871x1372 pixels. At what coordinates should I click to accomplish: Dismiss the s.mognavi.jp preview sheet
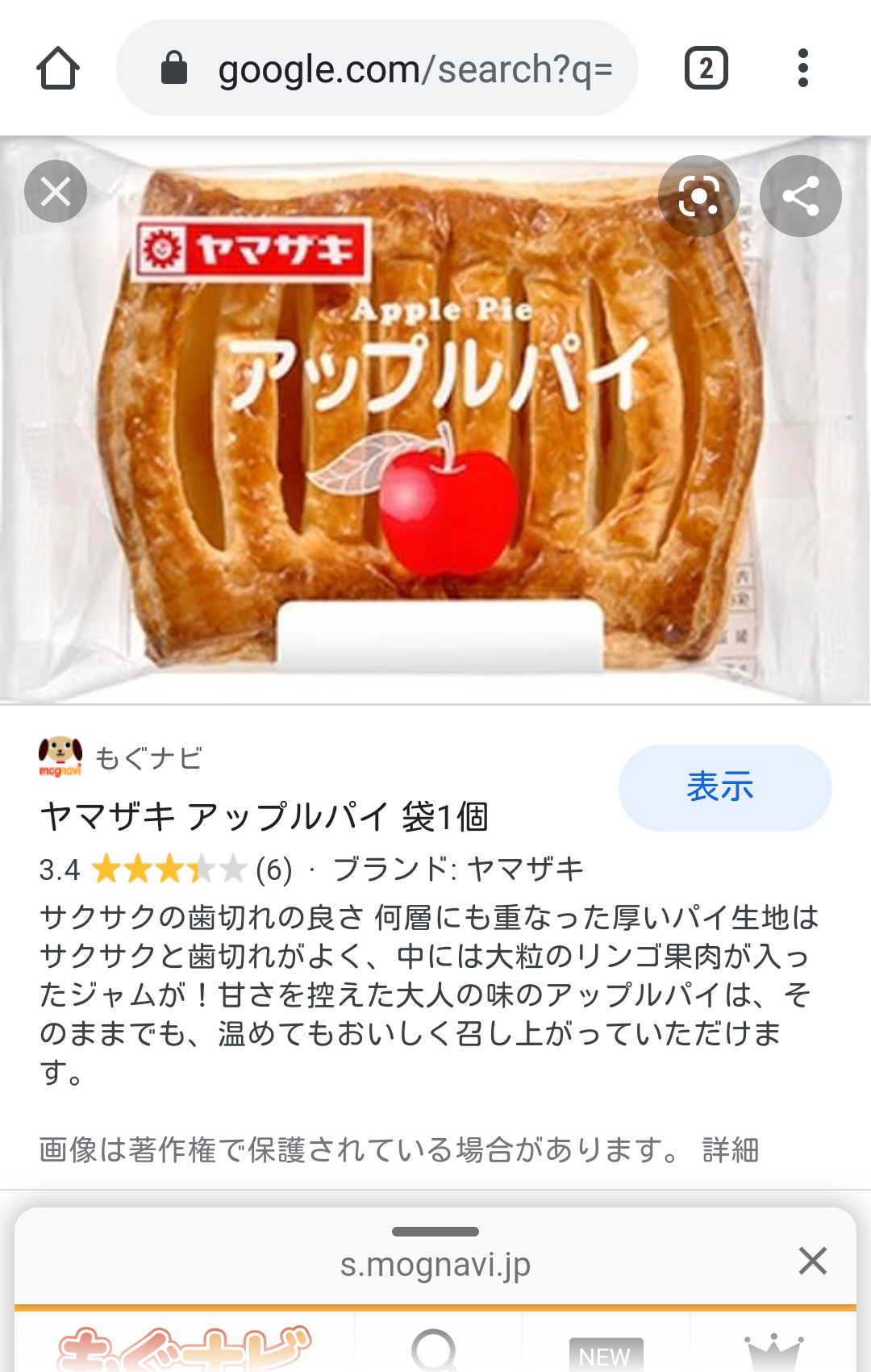point(812,1261)
